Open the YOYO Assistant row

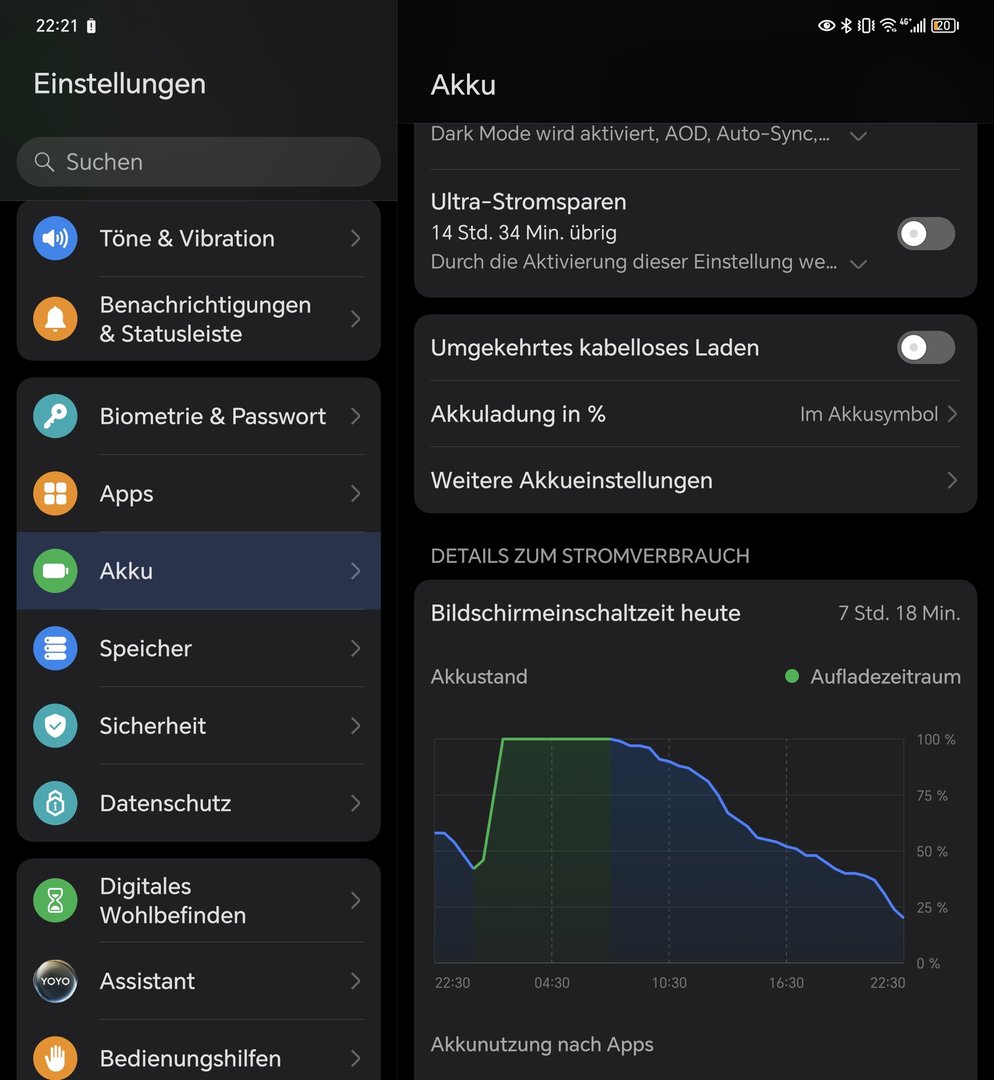click(x=198, y=981)
